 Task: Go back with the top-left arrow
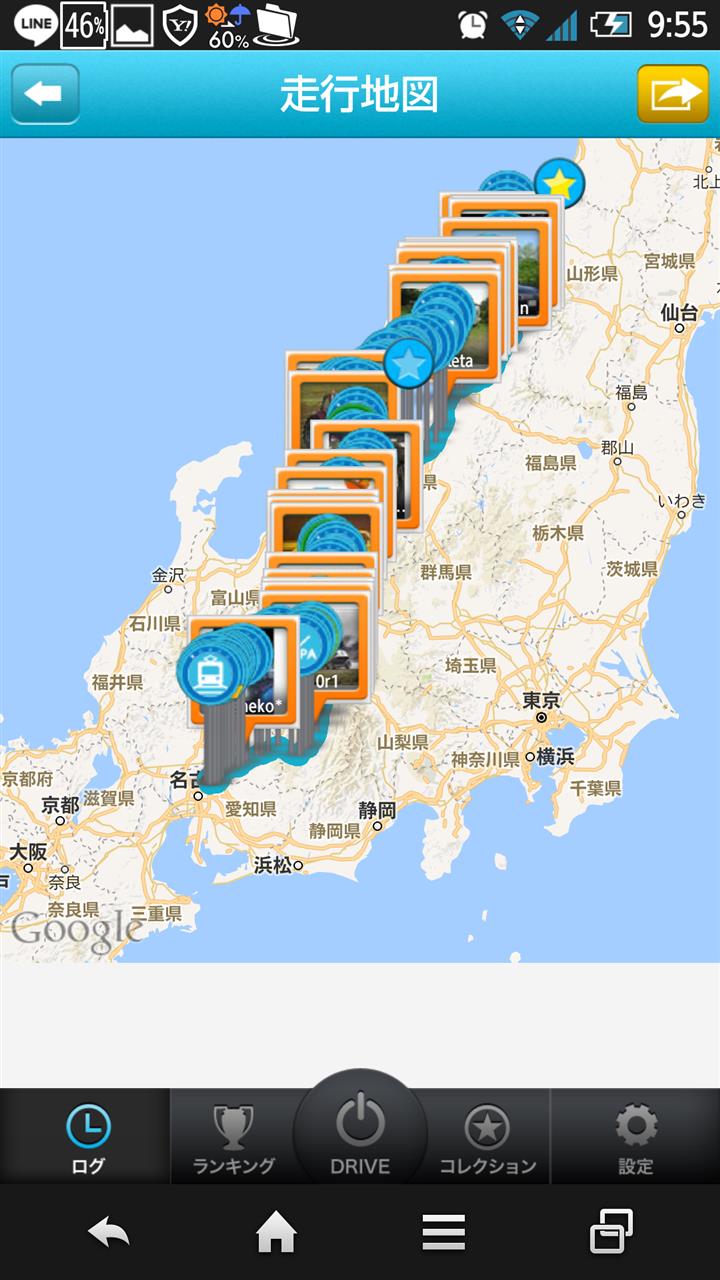tap(45, 94)
